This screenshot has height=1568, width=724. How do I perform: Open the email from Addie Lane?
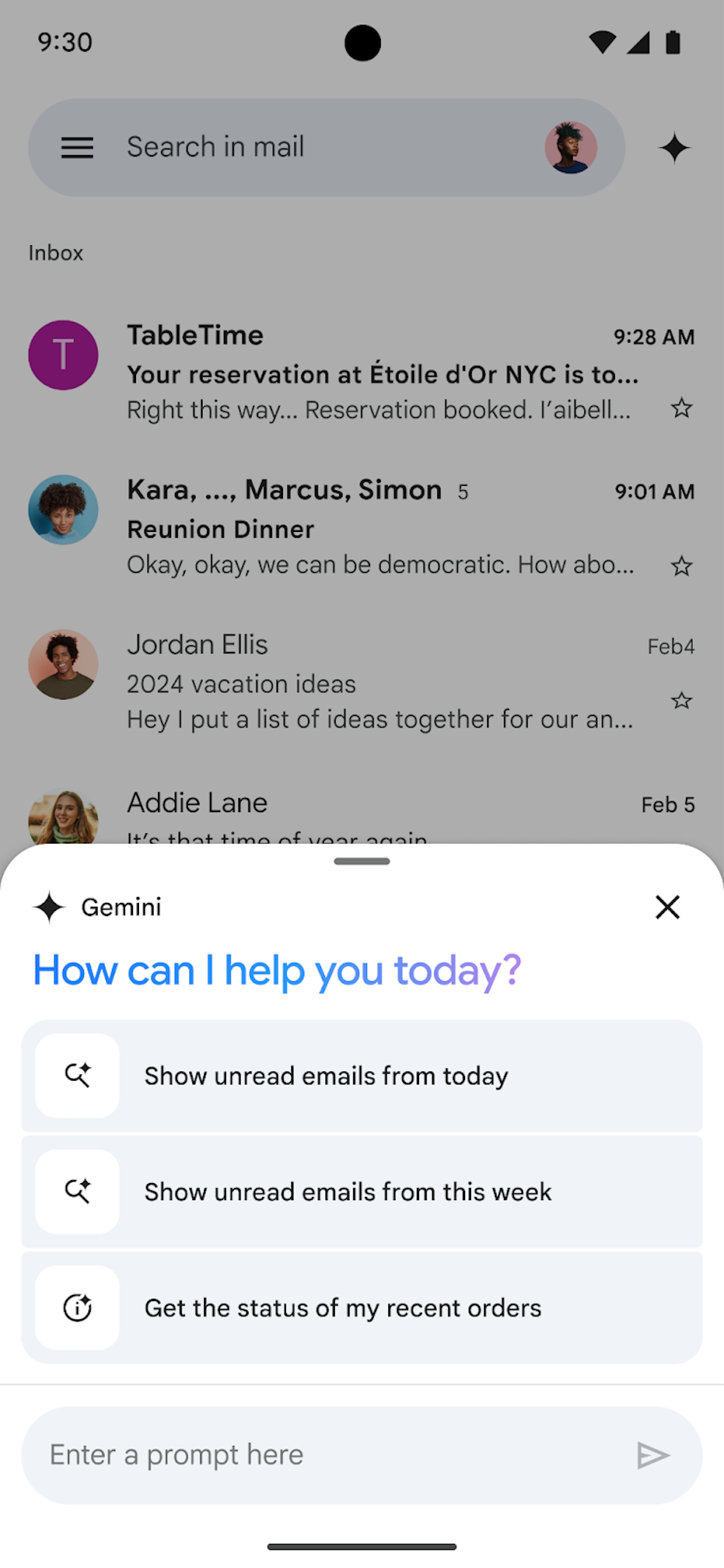380,811
